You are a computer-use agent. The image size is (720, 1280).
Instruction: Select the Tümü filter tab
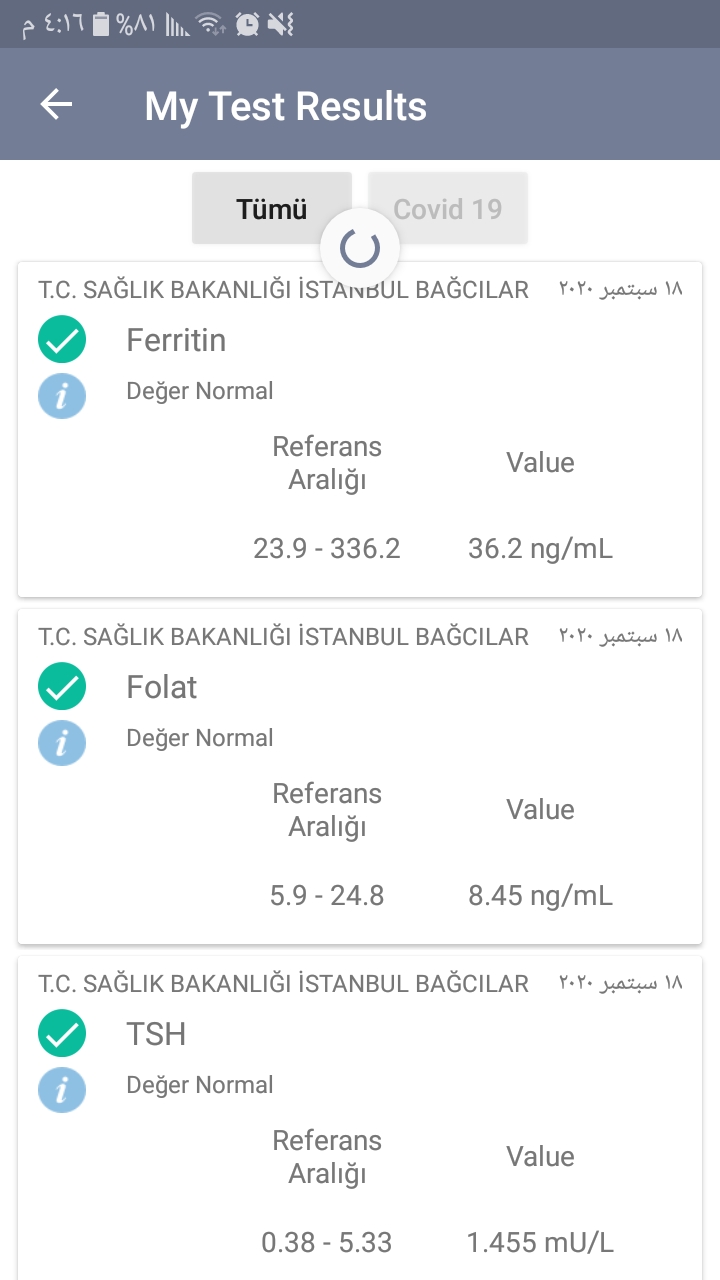point(272,208)
